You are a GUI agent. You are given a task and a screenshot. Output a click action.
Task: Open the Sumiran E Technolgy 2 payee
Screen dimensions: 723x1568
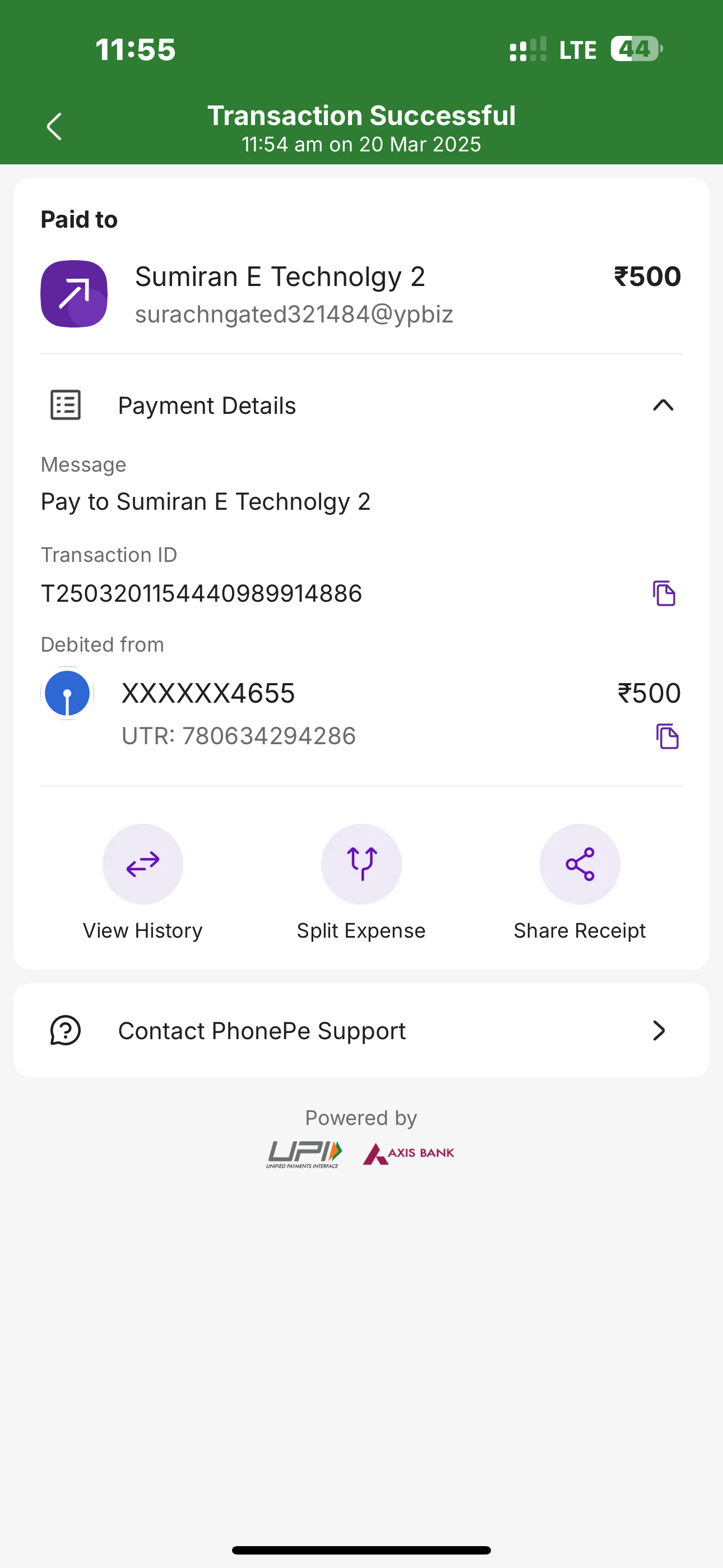click(280, 294)
